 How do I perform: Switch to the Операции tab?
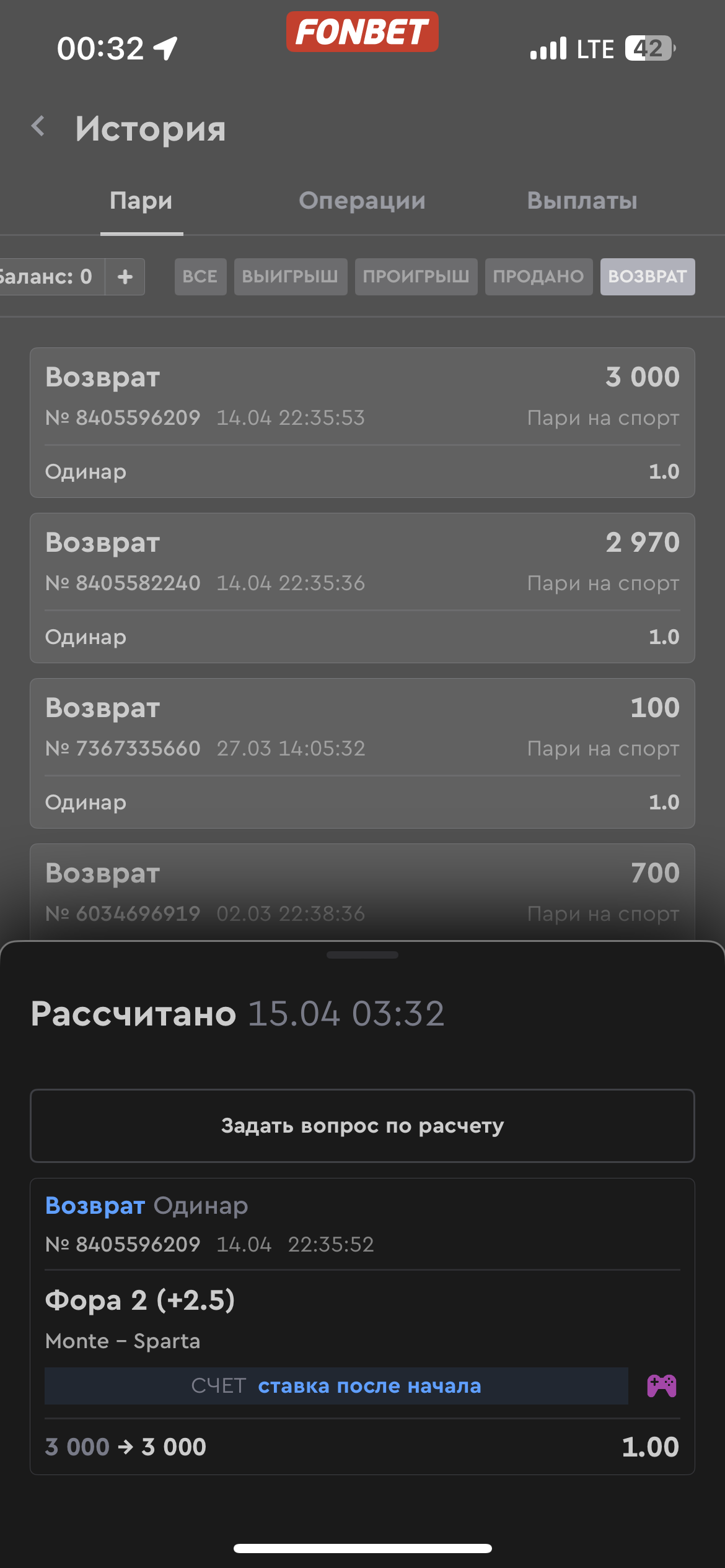click(362, 201)
